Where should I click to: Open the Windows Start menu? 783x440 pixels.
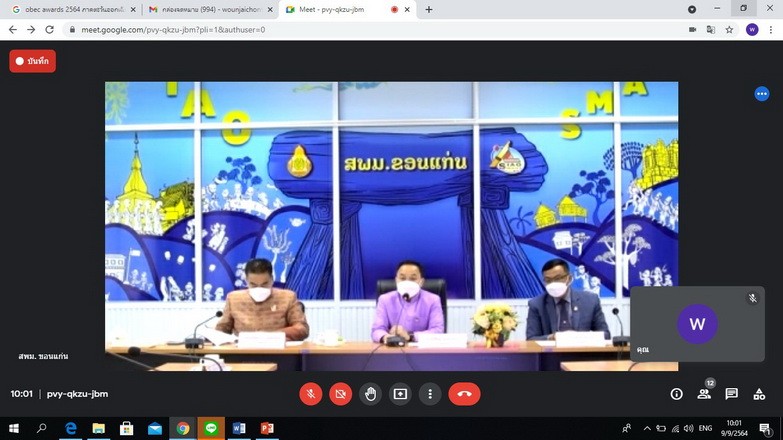(14, 428)
